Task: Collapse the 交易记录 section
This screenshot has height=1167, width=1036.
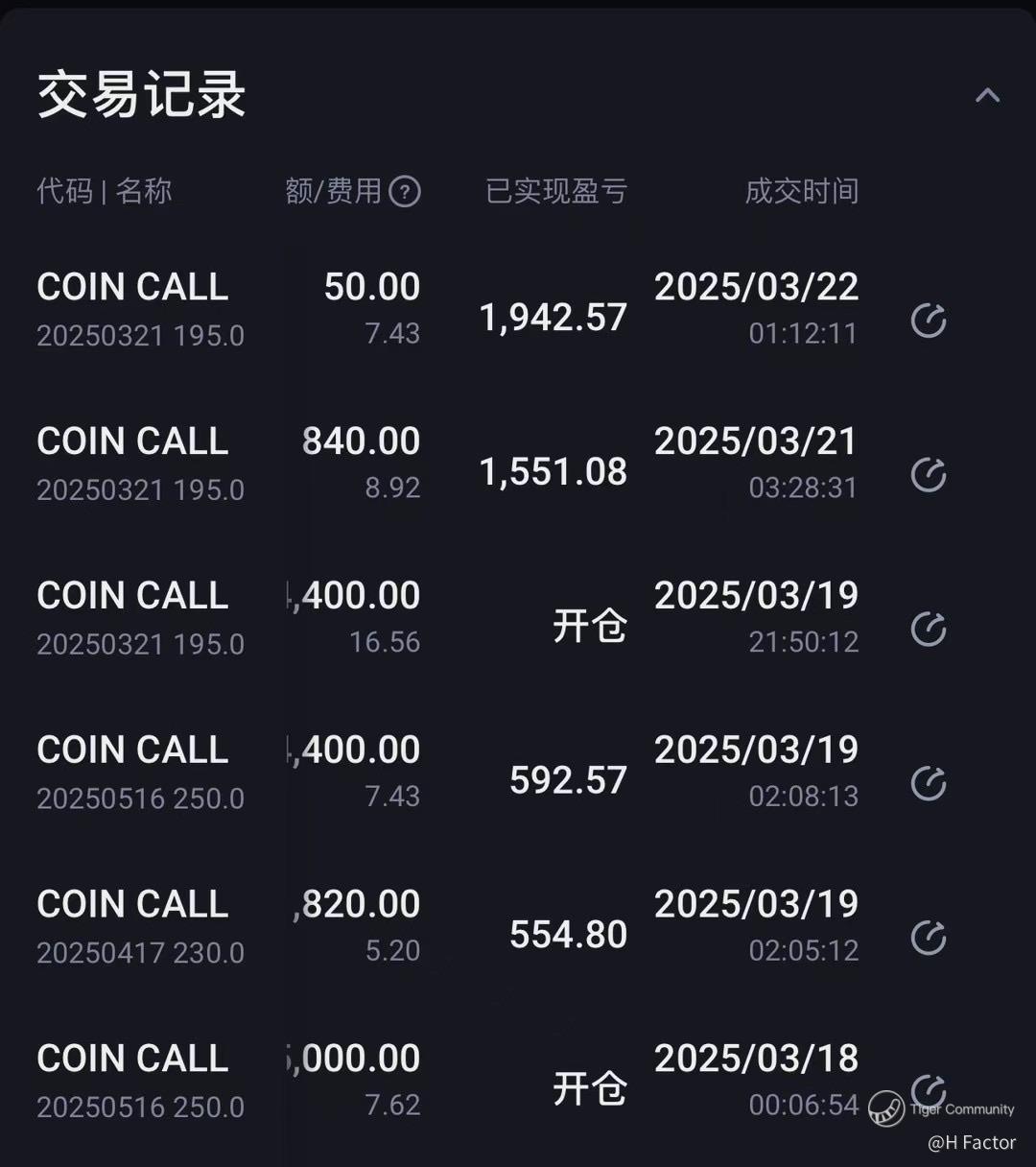Action: (987, 95)
